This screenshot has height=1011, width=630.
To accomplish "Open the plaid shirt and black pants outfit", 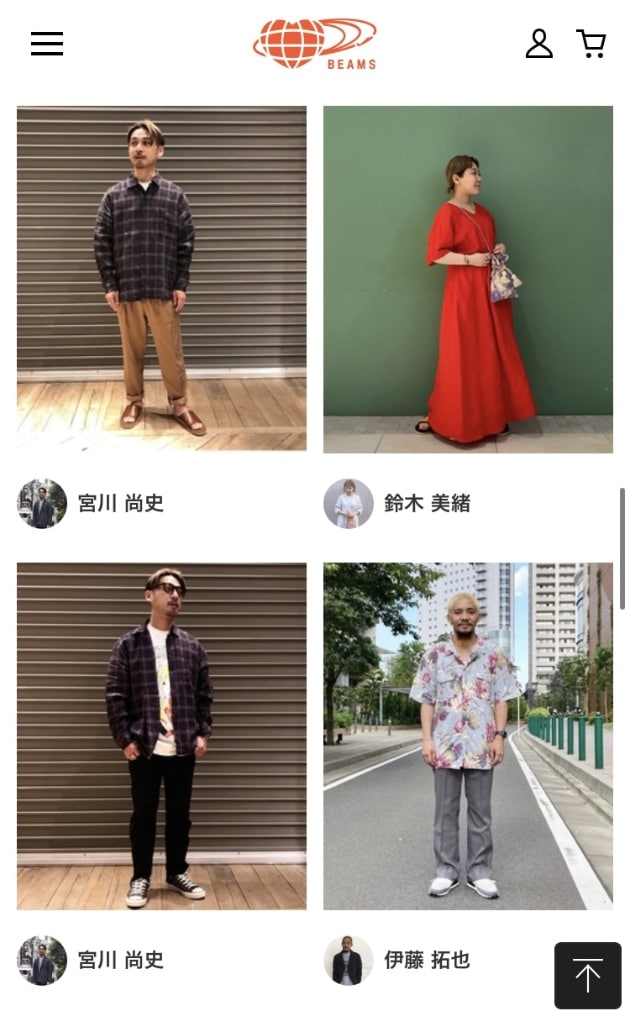I will tap(162, 735).
